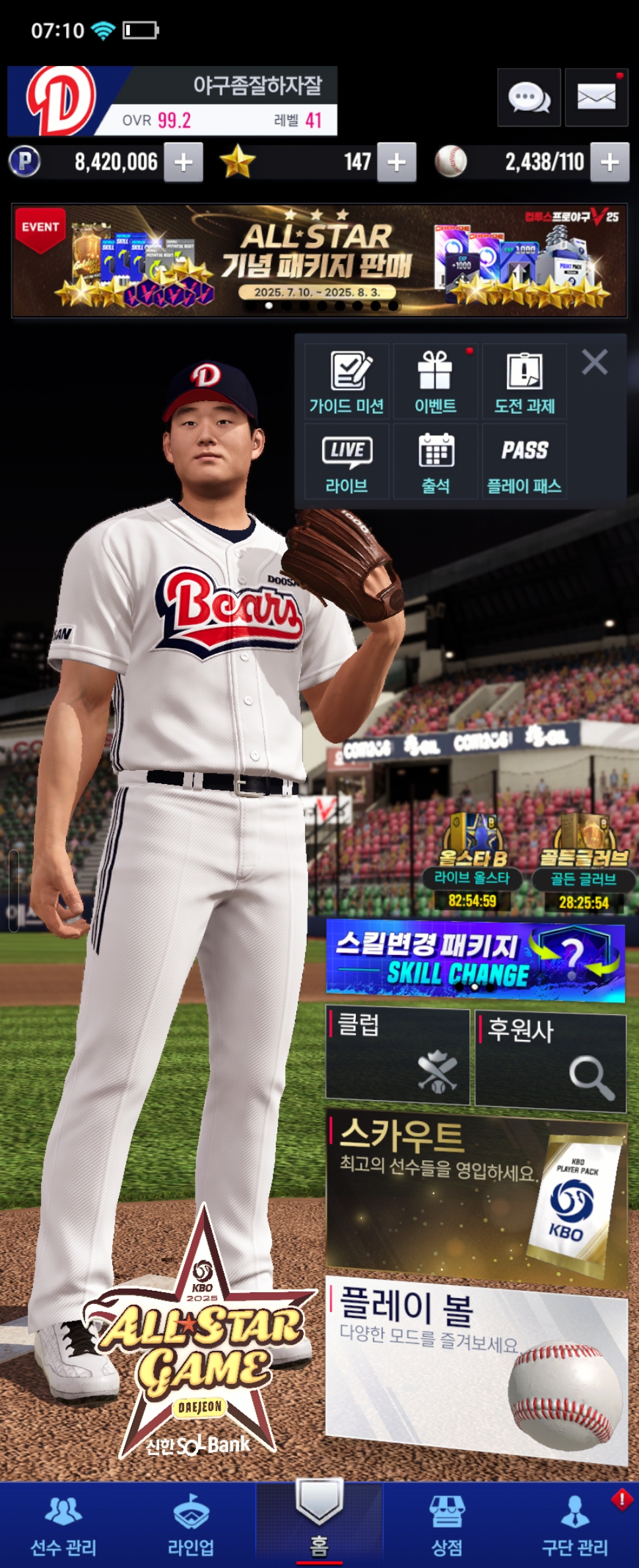This screenshot has height=1568, width=639.
Task: Open 도전 과제 challenges
Action: 525,381
